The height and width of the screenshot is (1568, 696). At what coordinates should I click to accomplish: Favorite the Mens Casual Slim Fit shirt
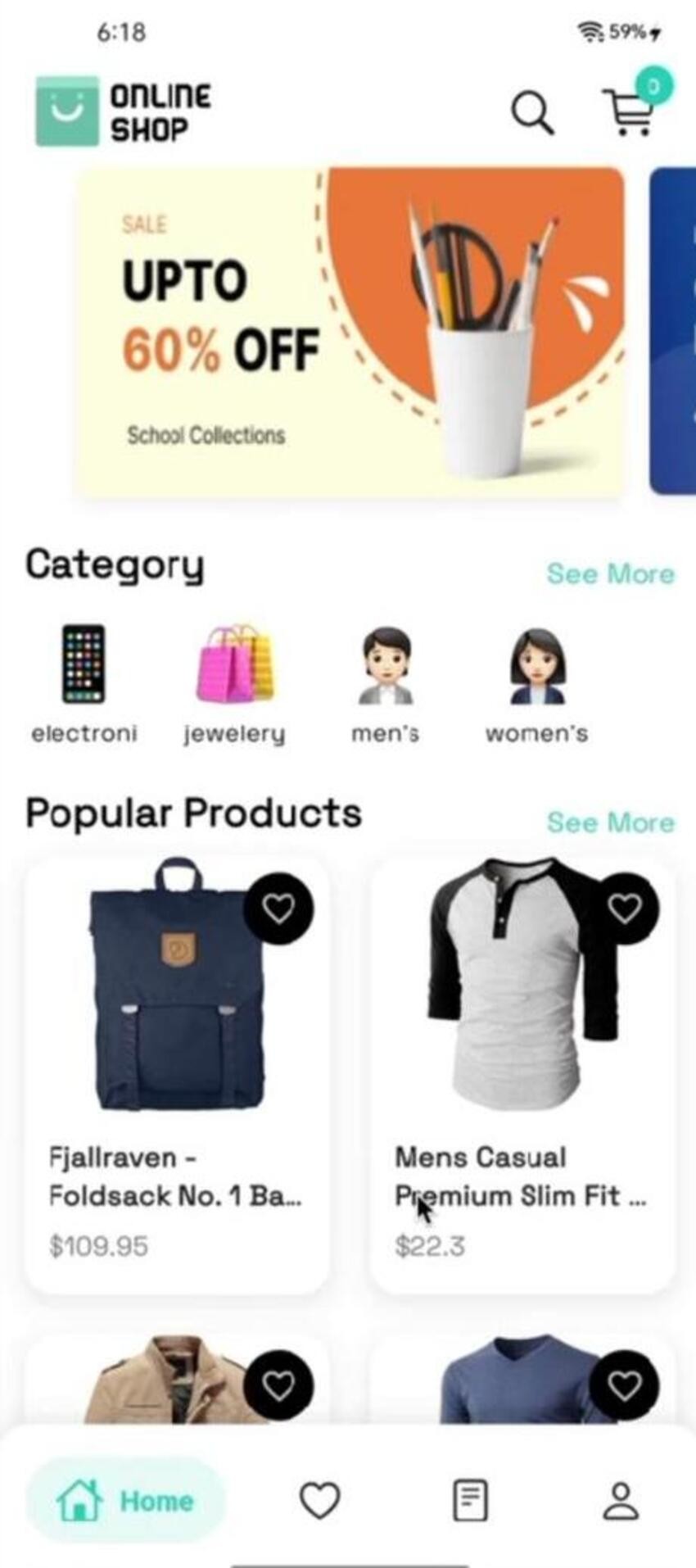coord(625,908)
